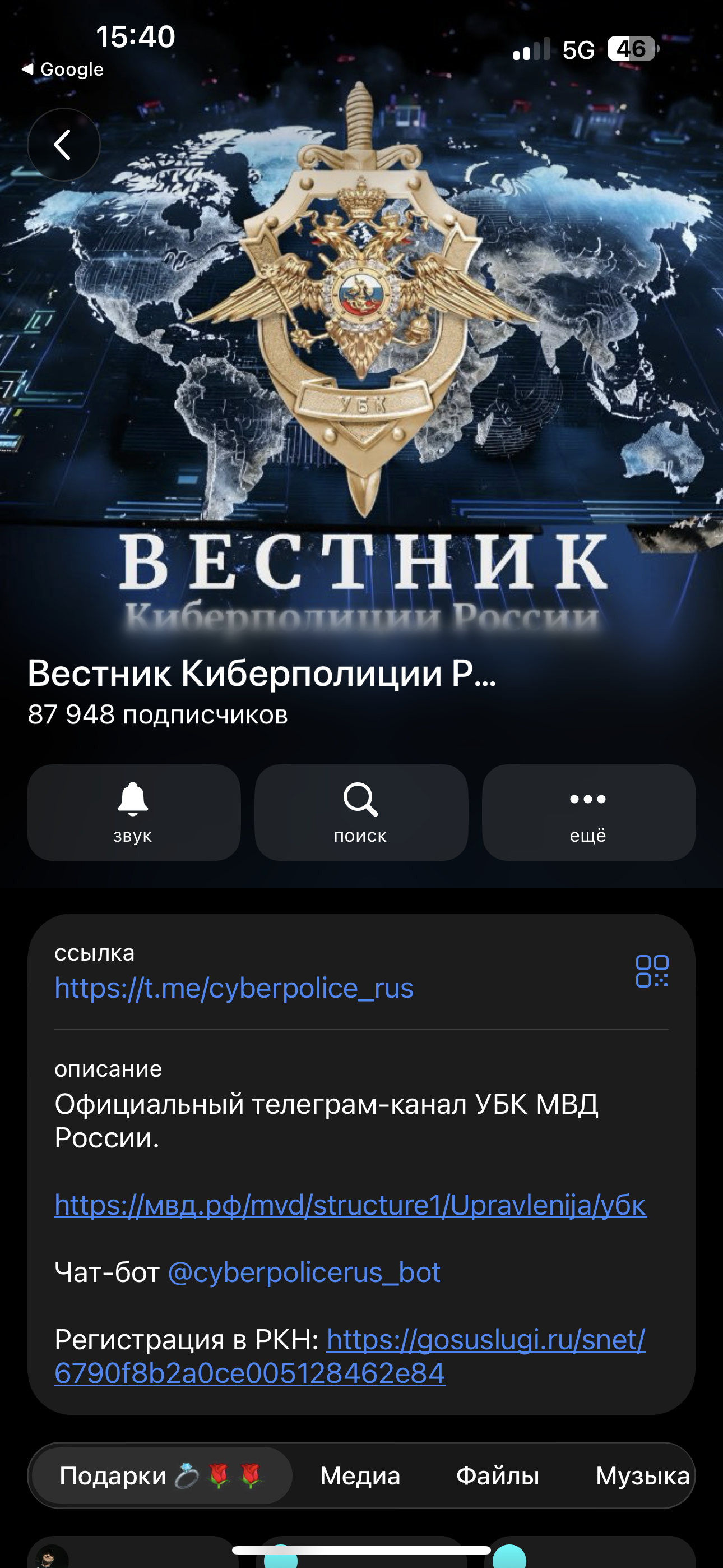Open the @cyberpolicerus_bot chat-bot
Screen dimensions: 723x1568
[304, 1272]
